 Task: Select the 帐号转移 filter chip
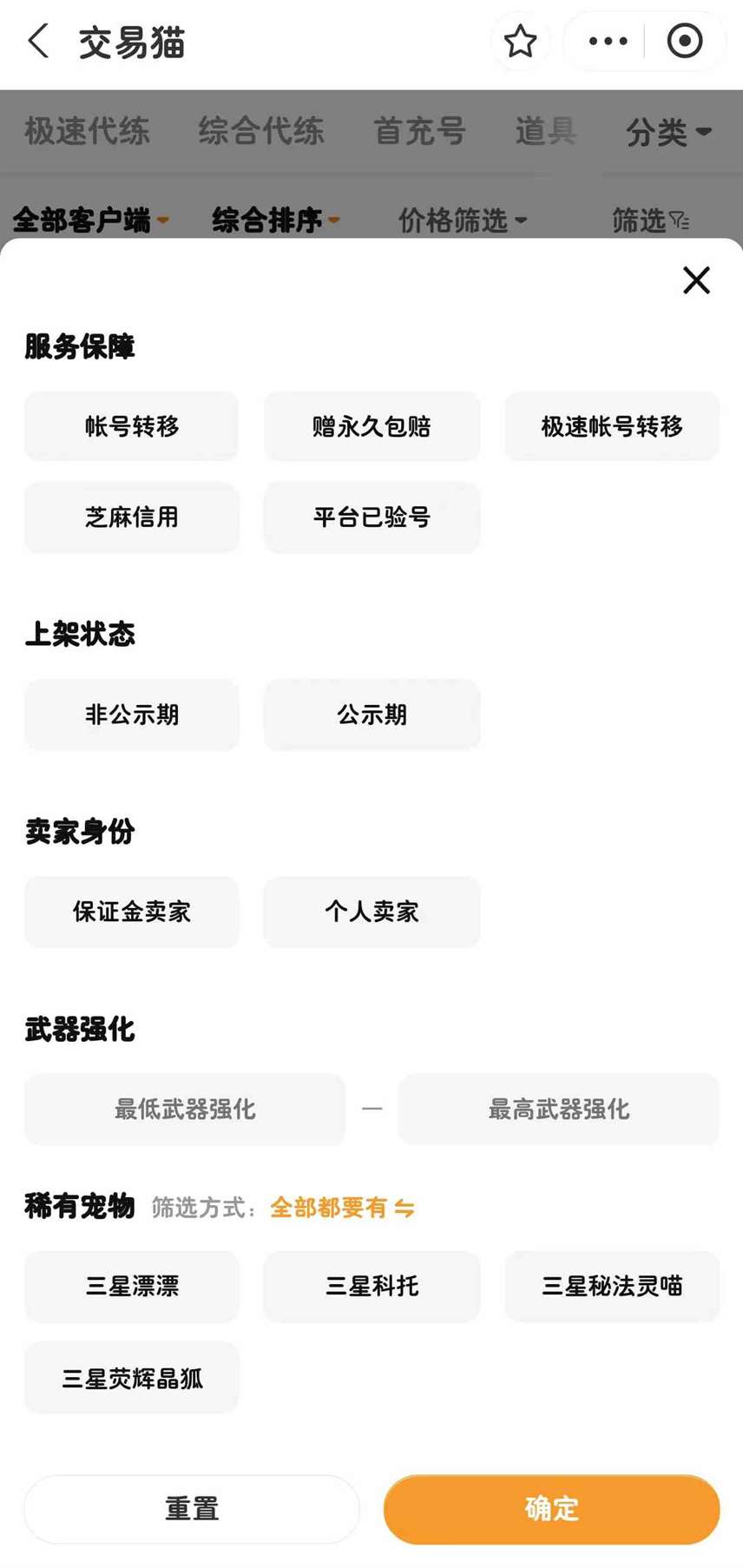point(132,426)
